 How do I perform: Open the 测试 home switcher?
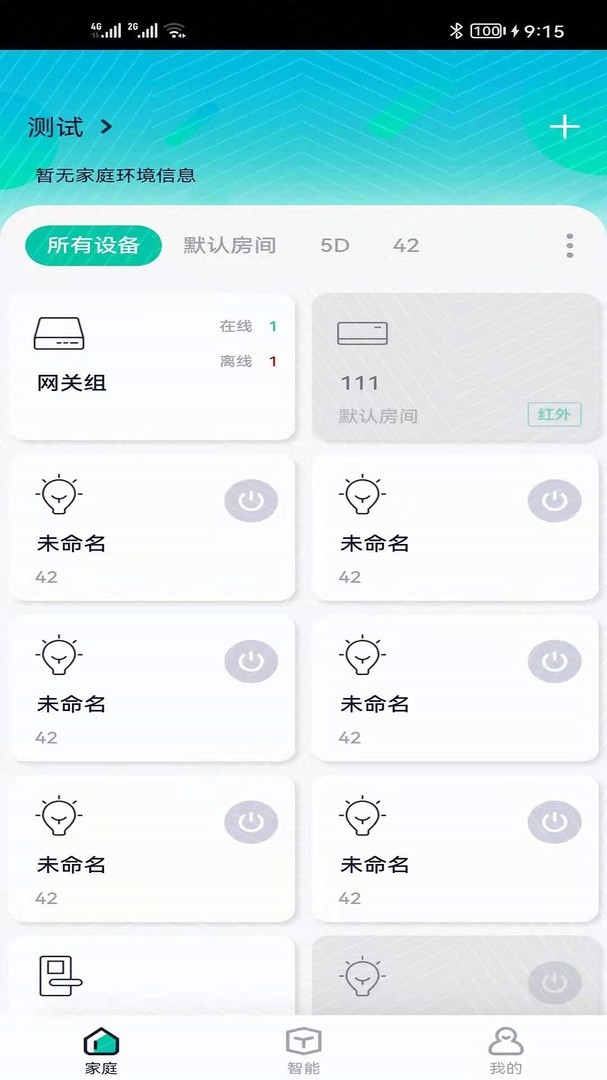pos(70,127)
